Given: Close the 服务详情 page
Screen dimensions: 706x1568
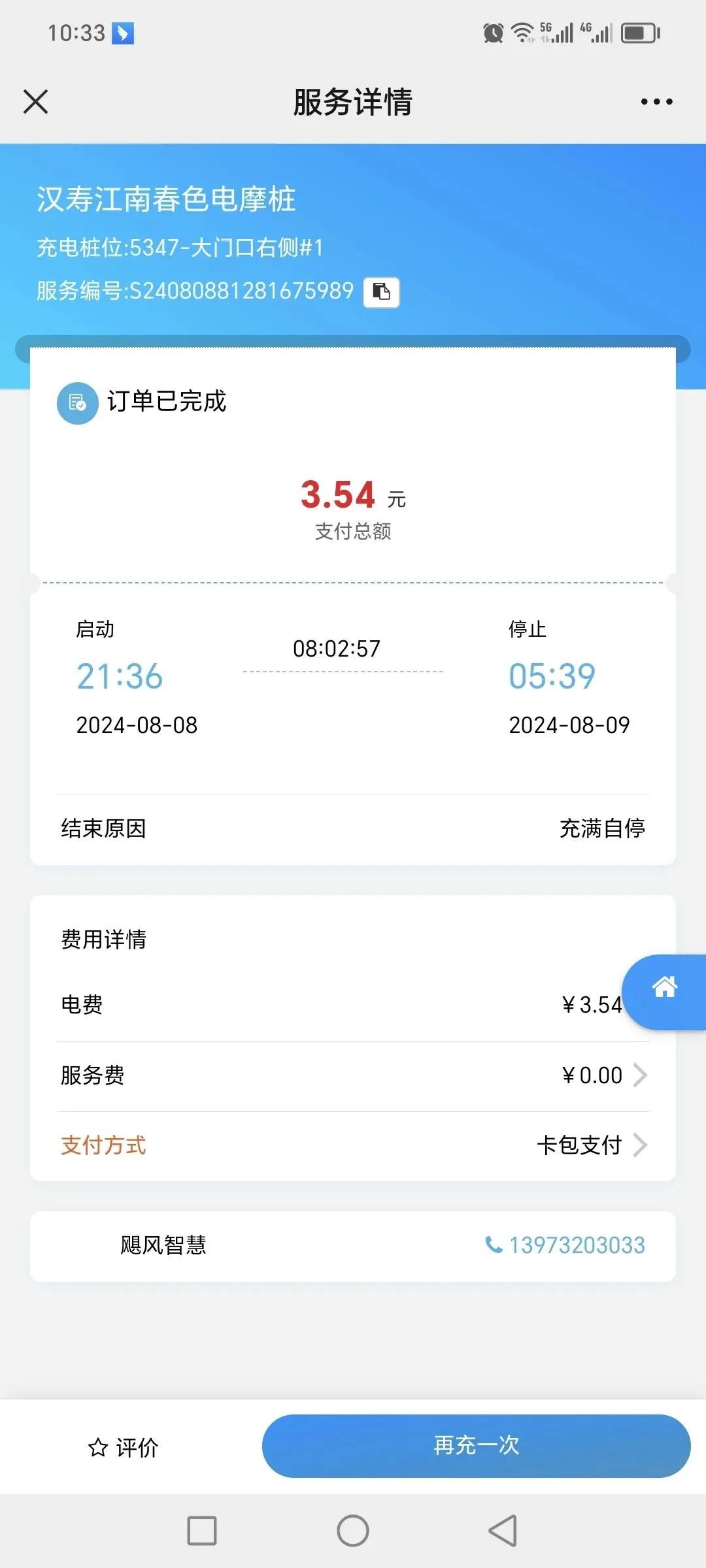Looking at the screenshot, I should pyautogui.click(x=36, y=102).
